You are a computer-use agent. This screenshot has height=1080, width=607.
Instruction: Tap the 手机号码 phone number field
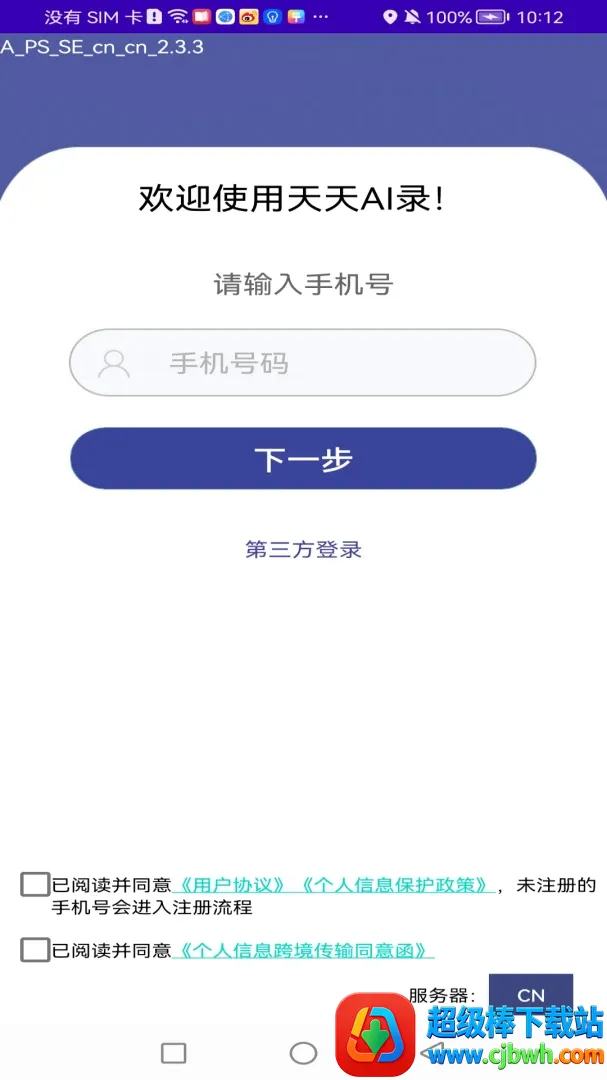302,362
